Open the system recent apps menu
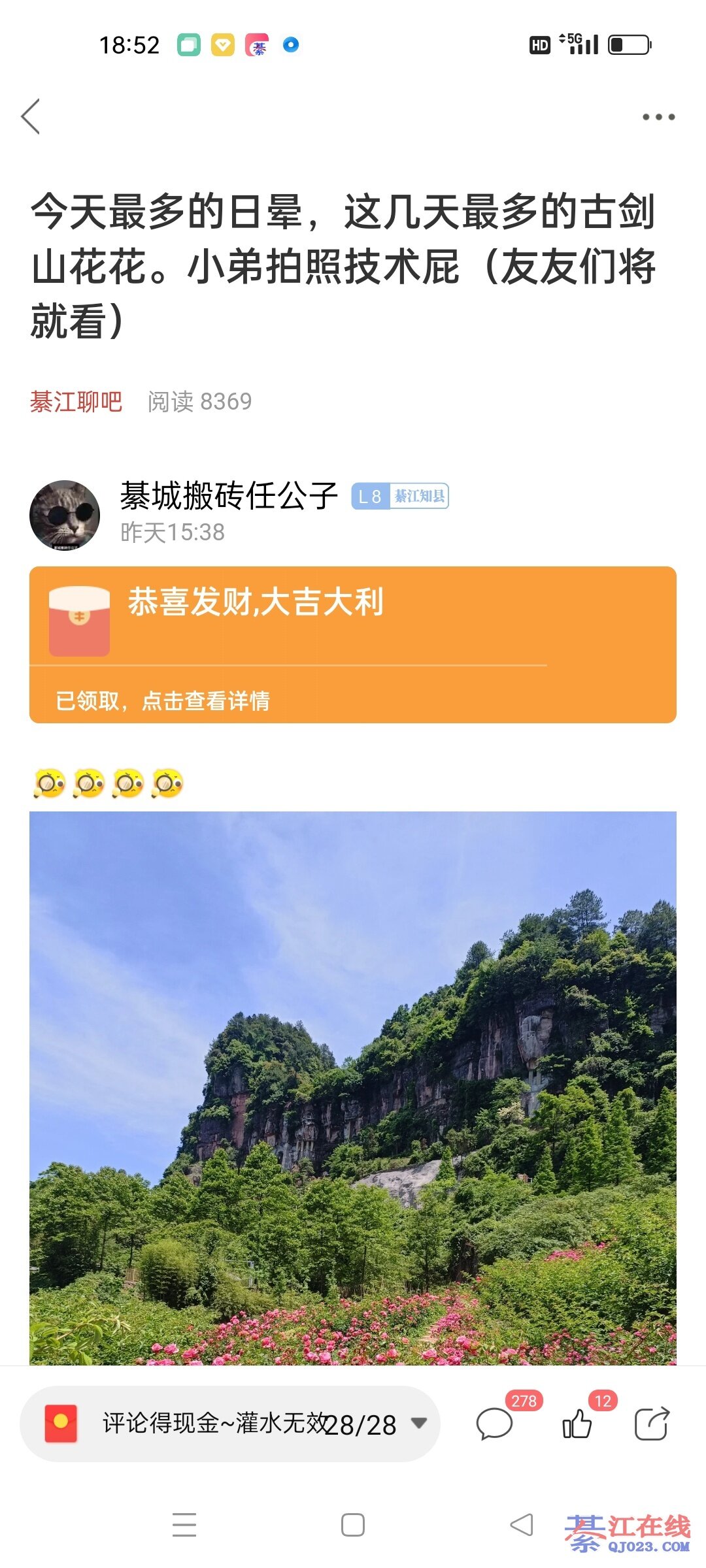The width and height of the screenshot is (706, 1568). click(x=184, y=1525)
